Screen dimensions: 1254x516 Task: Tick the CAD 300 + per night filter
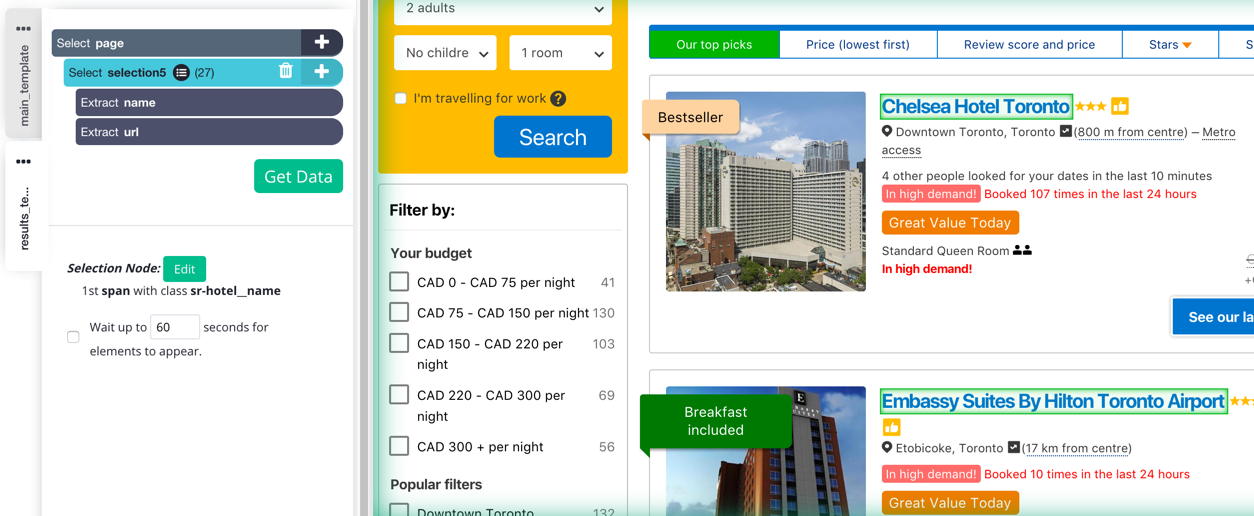399,446
